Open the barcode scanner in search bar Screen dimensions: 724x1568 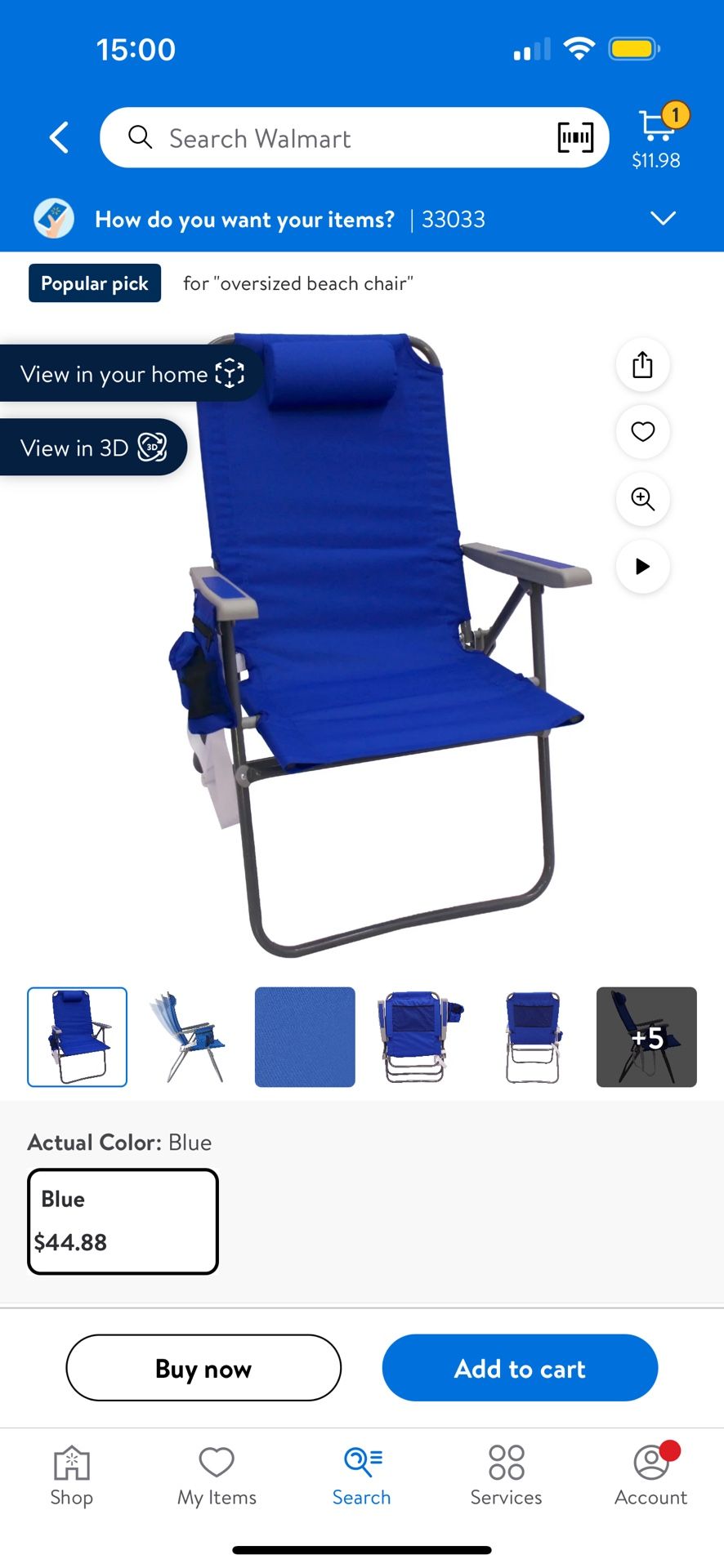[x=574, y=137]
